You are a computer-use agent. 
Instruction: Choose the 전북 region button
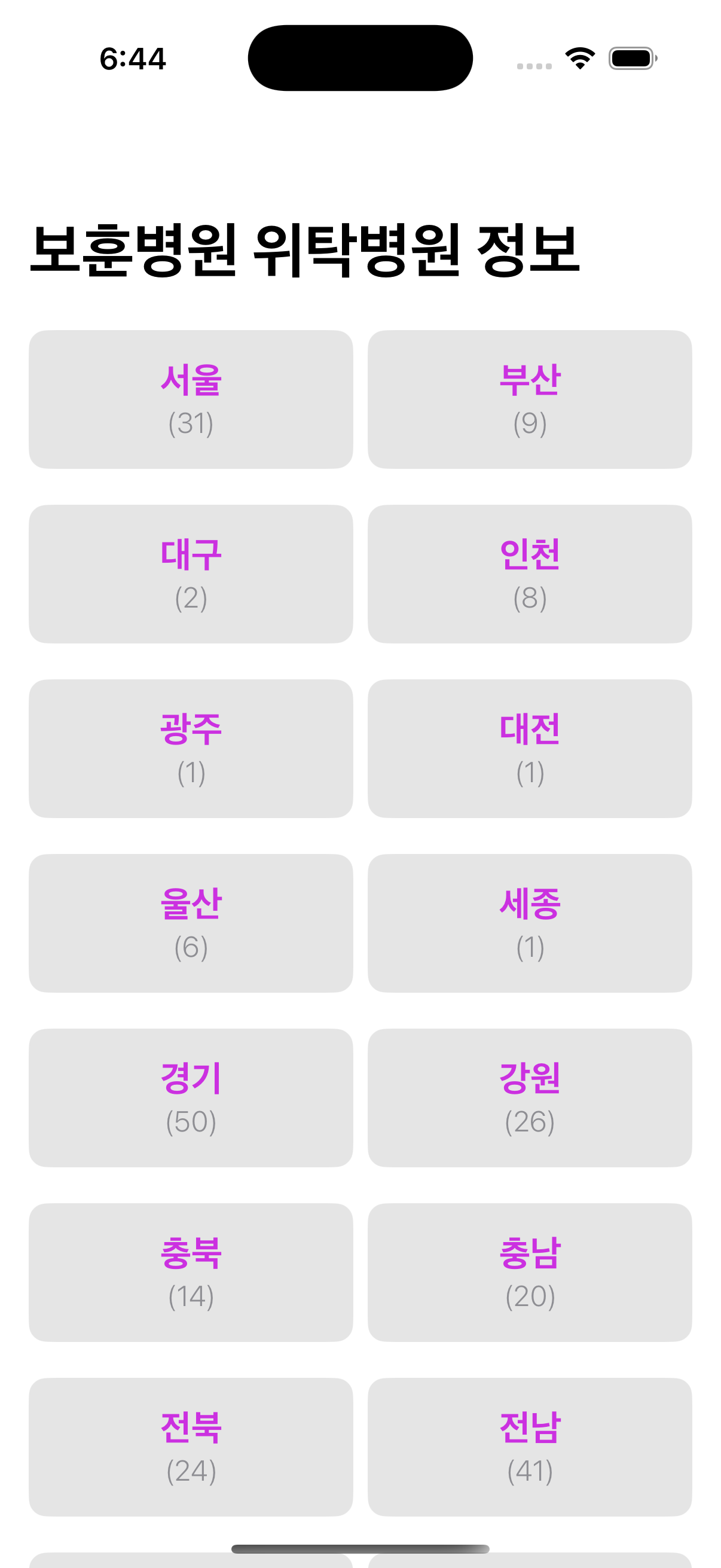pyautogui.click(x=191, y=1447)
